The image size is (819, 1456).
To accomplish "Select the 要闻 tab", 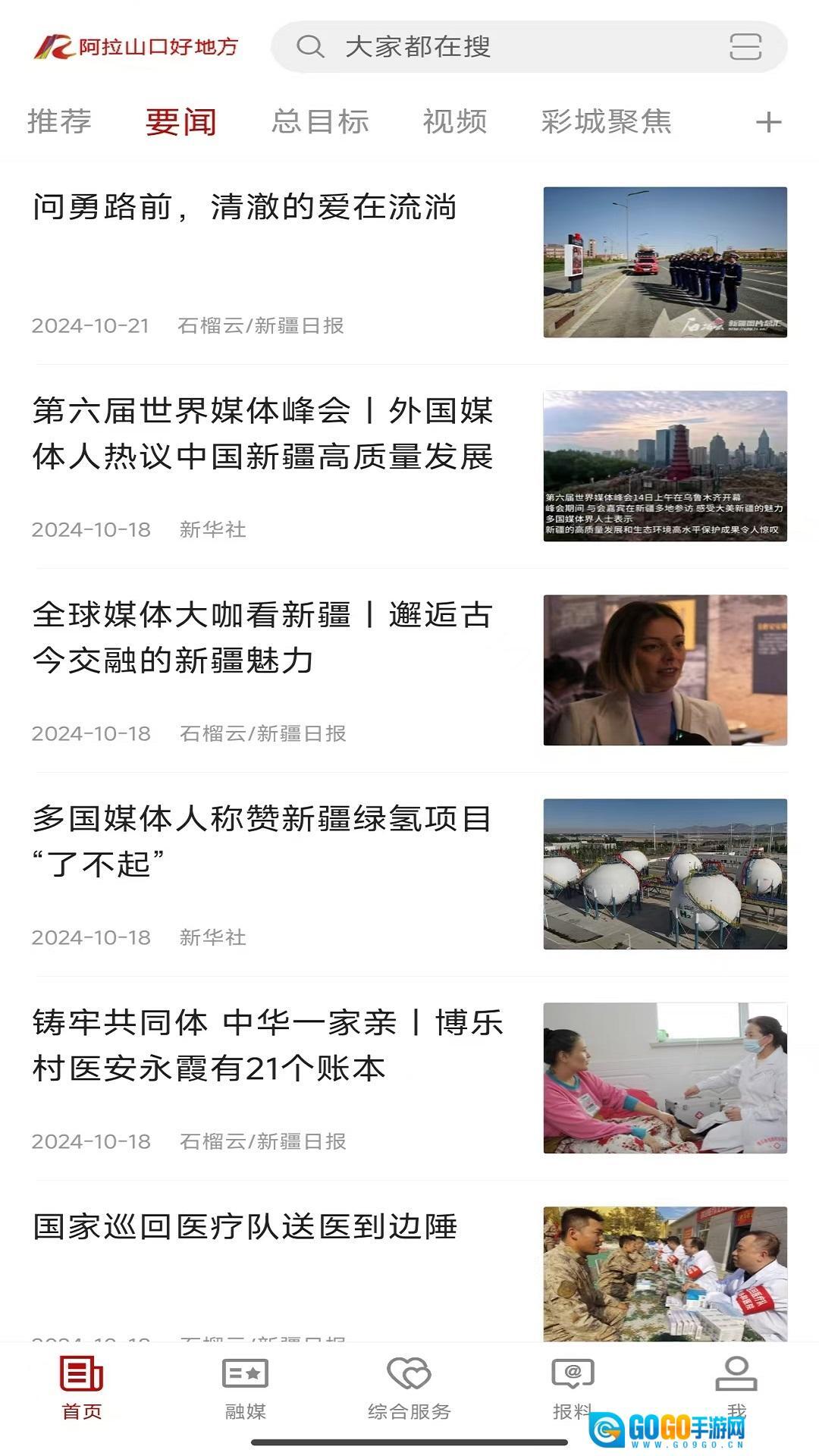I will pyautogui.click(x=181, y=121).
